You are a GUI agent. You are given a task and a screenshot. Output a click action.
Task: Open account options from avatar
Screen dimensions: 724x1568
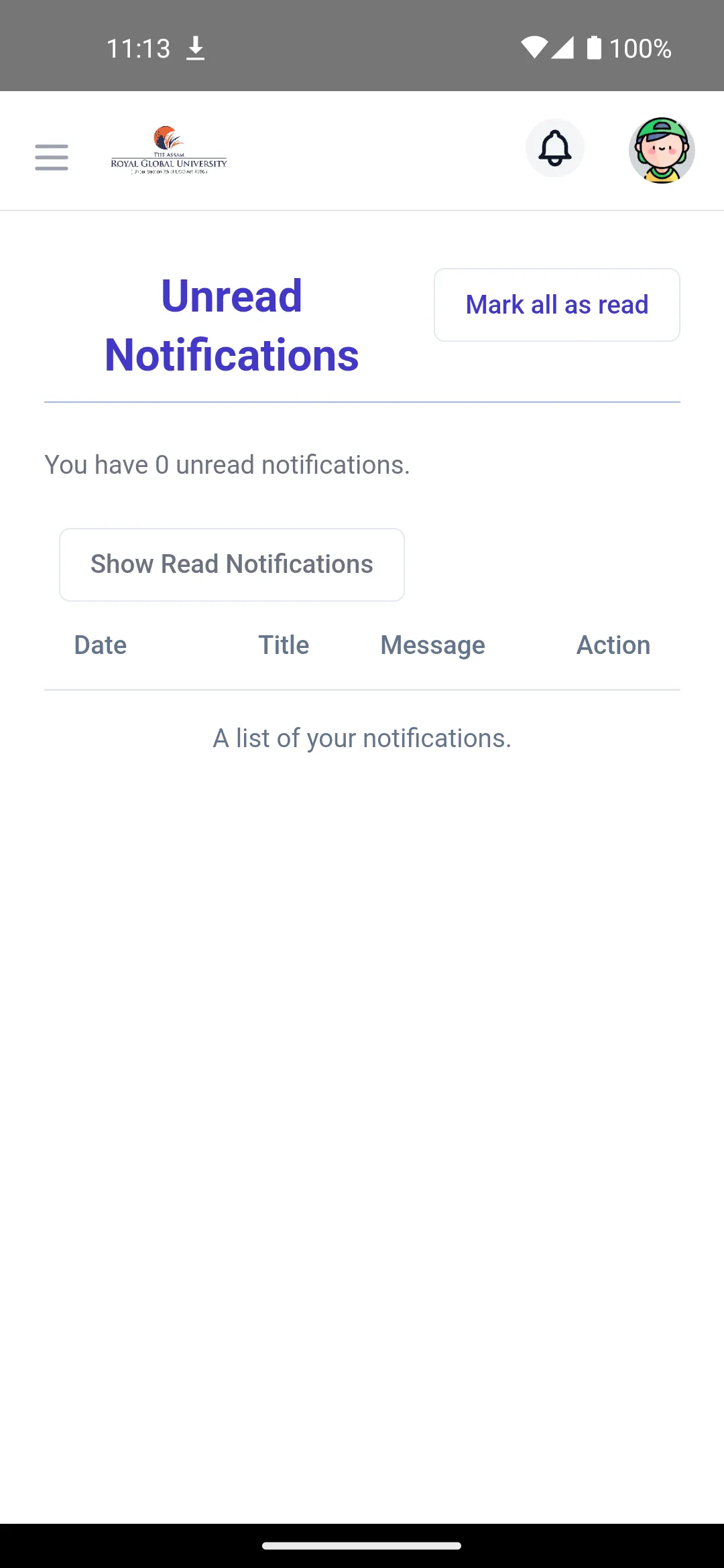(661, 150)
